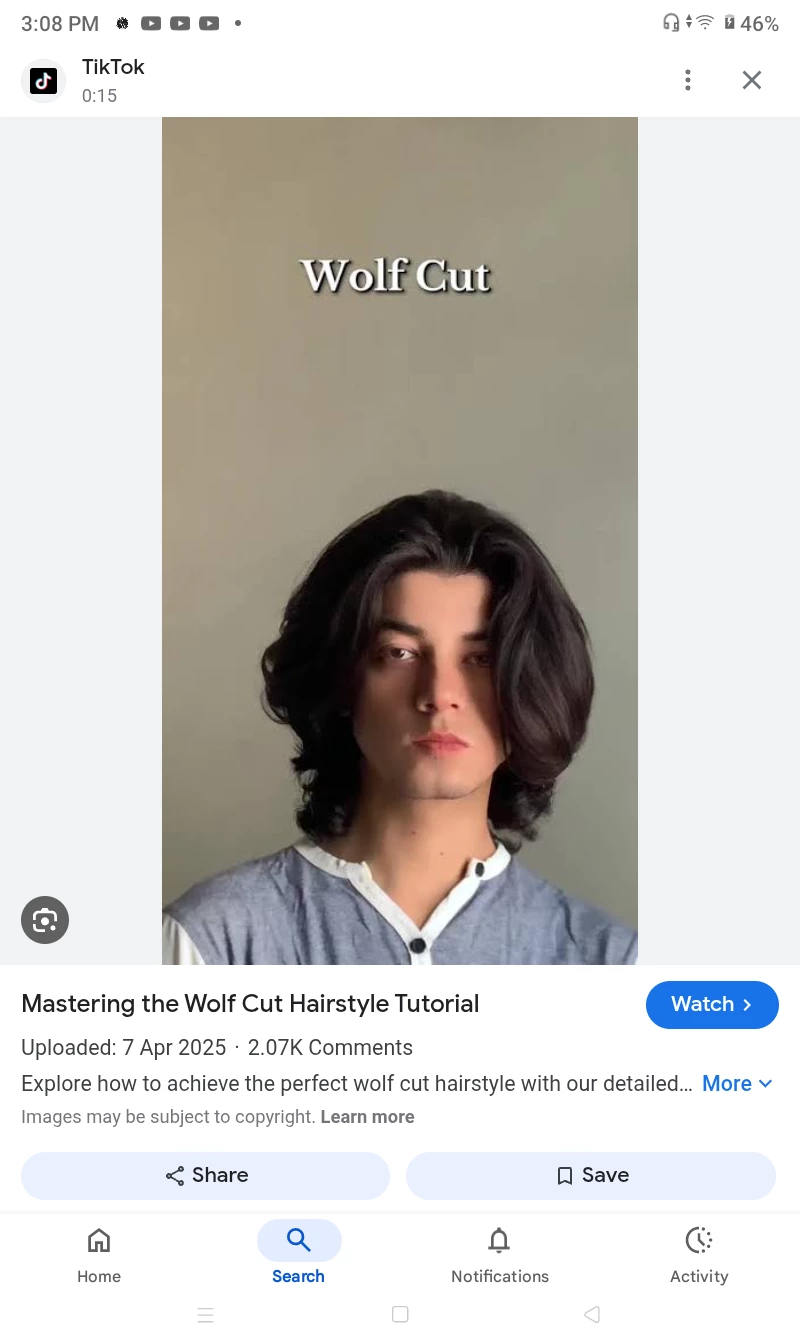Open the Wolf Cut image full view
Viewport: 800px width, 1340px height.
coord(399,540)
